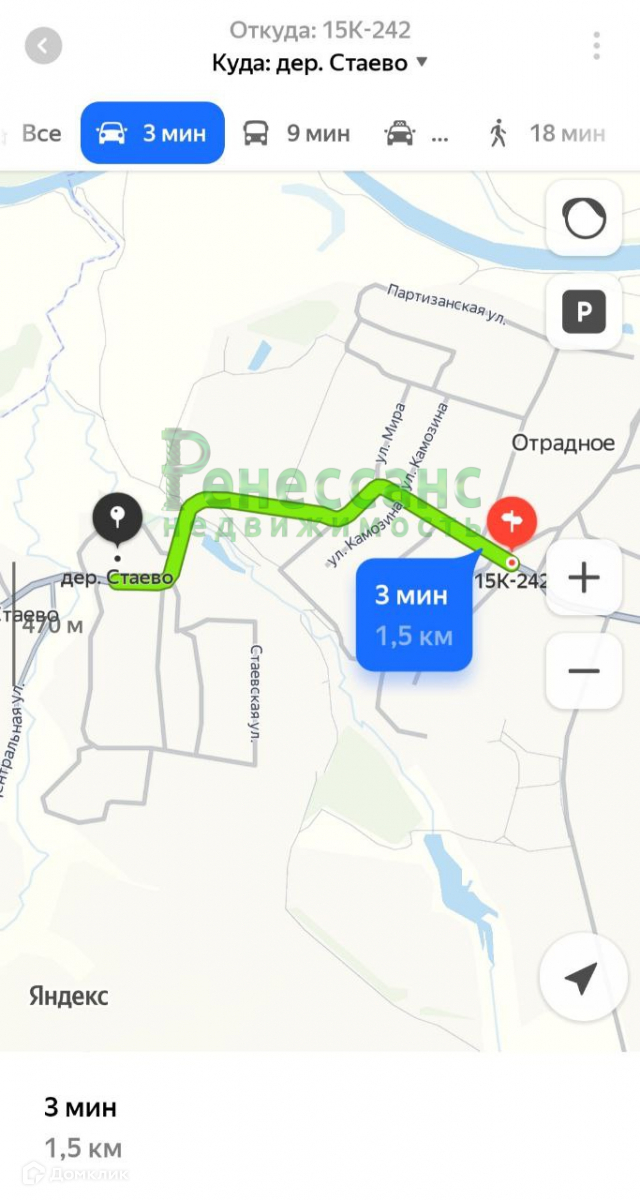The height and width of the screenshot is (1200, 640).
Task: Go back from the route screen
Action: tap(43, 46)
